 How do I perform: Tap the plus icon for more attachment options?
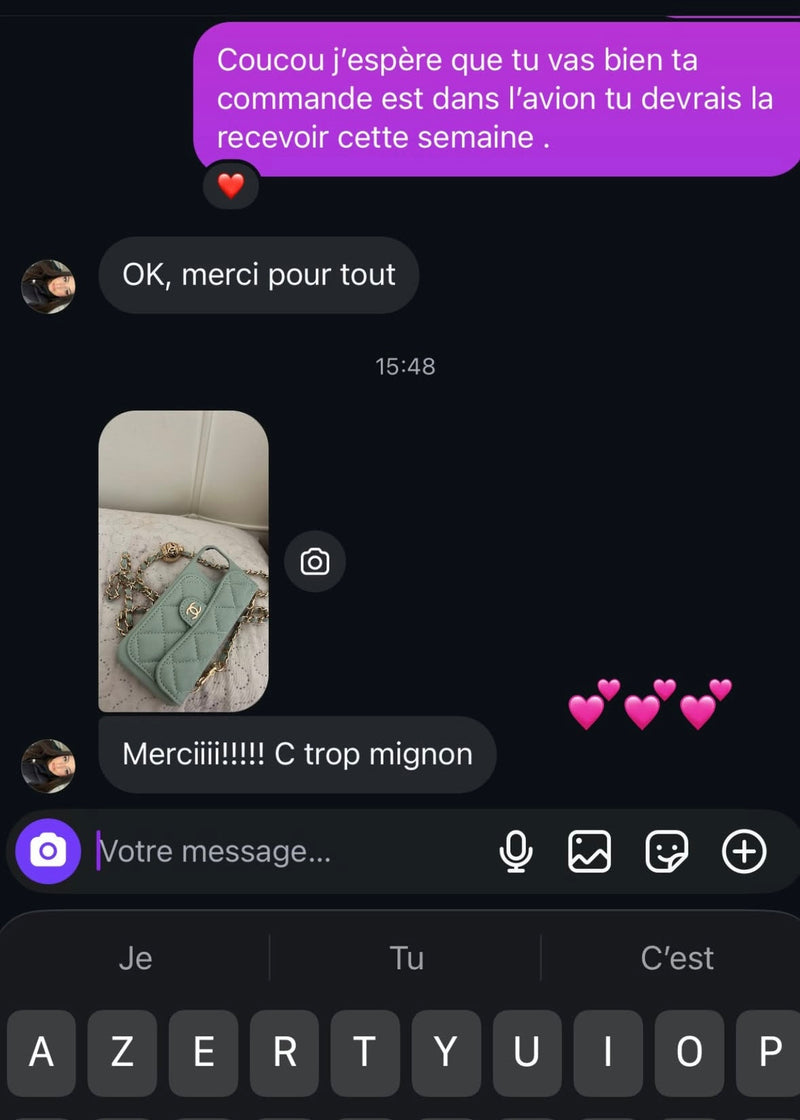tap(744, 851)
